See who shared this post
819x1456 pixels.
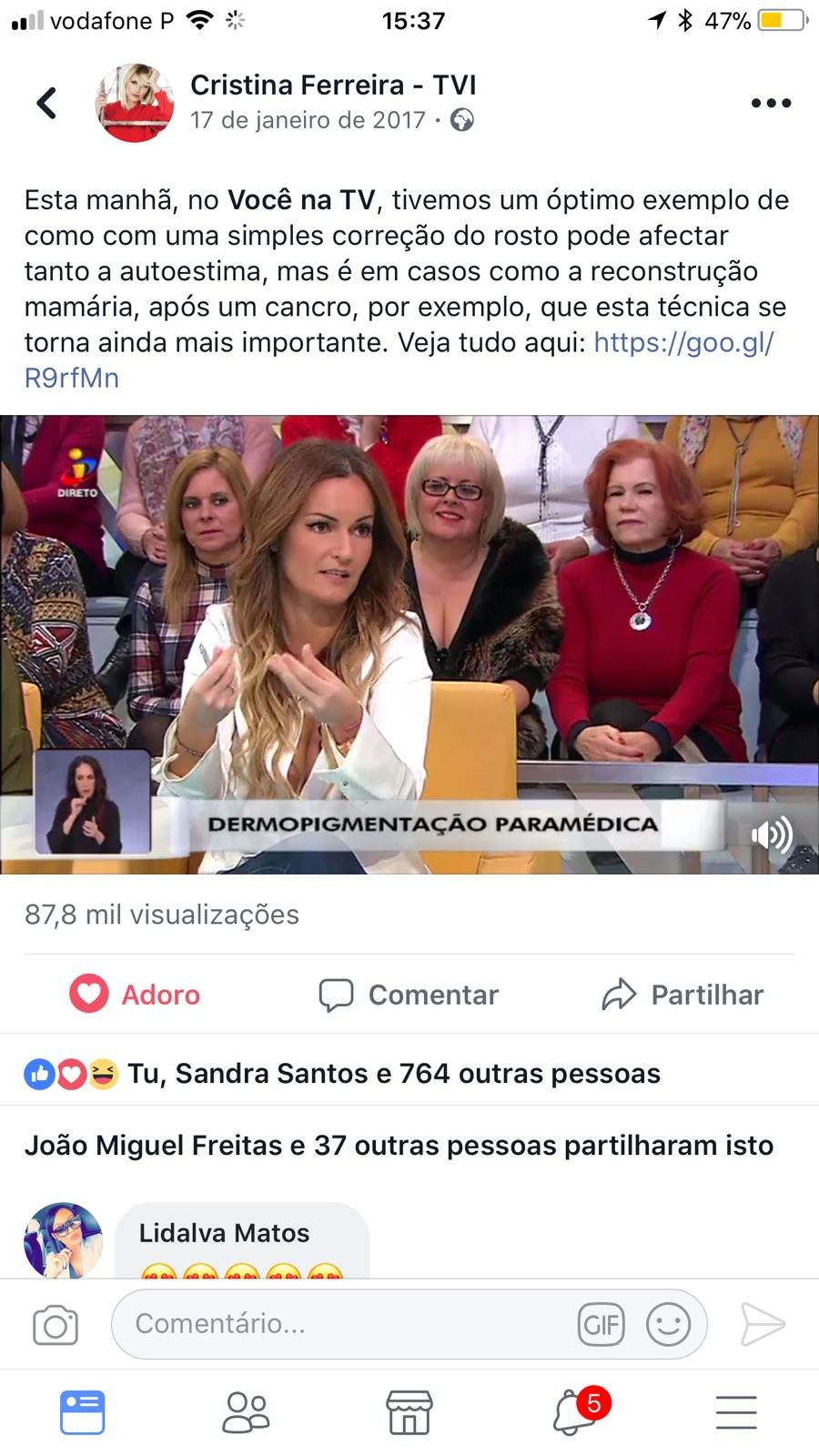click(399, 1146)
